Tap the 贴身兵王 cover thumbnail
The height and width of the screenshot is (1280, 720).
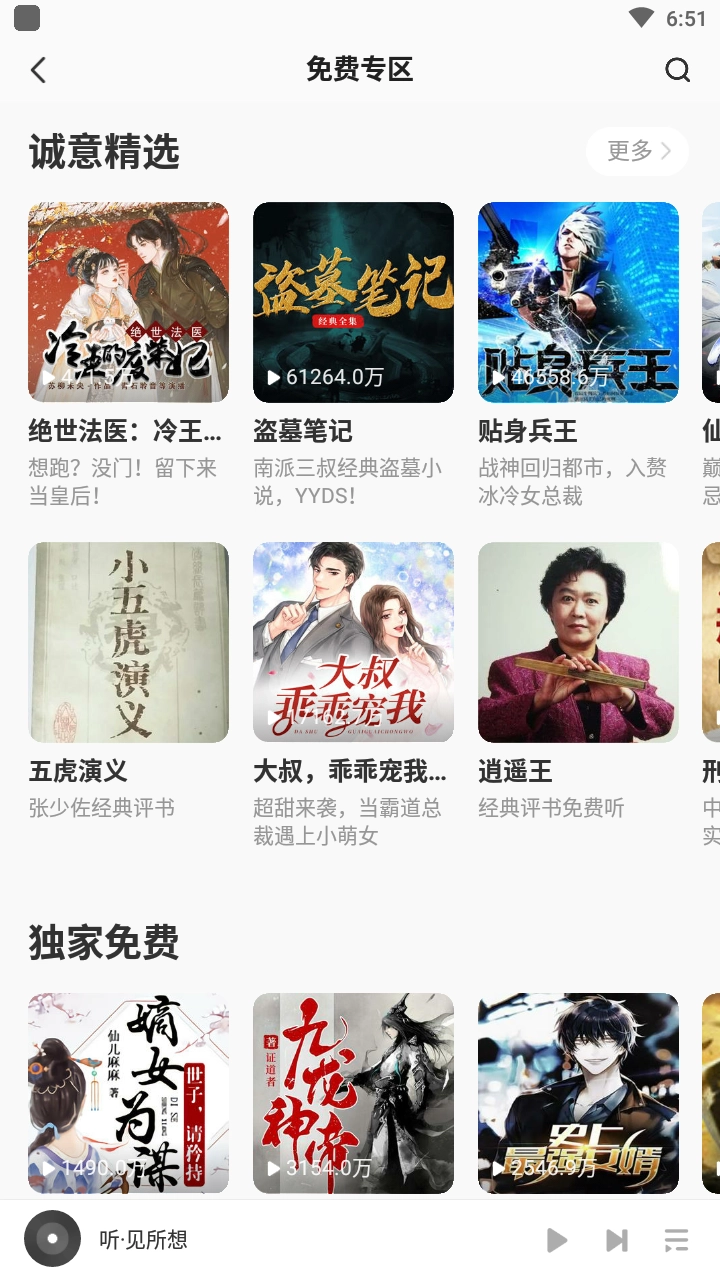[x=578, y=302]
